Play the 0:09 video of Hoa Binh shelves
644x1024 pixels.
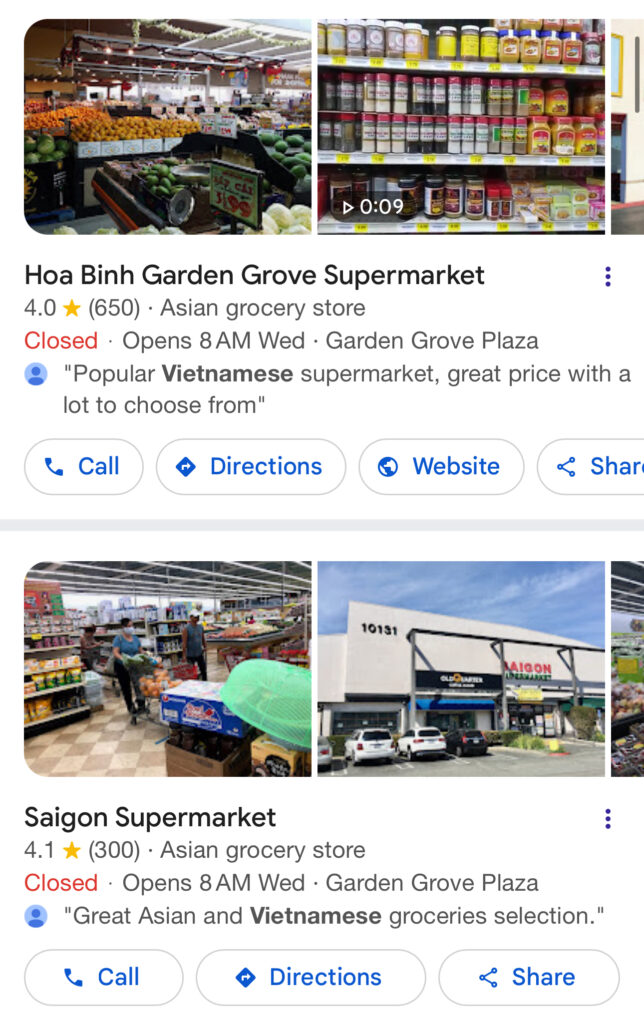coord(461,126)
